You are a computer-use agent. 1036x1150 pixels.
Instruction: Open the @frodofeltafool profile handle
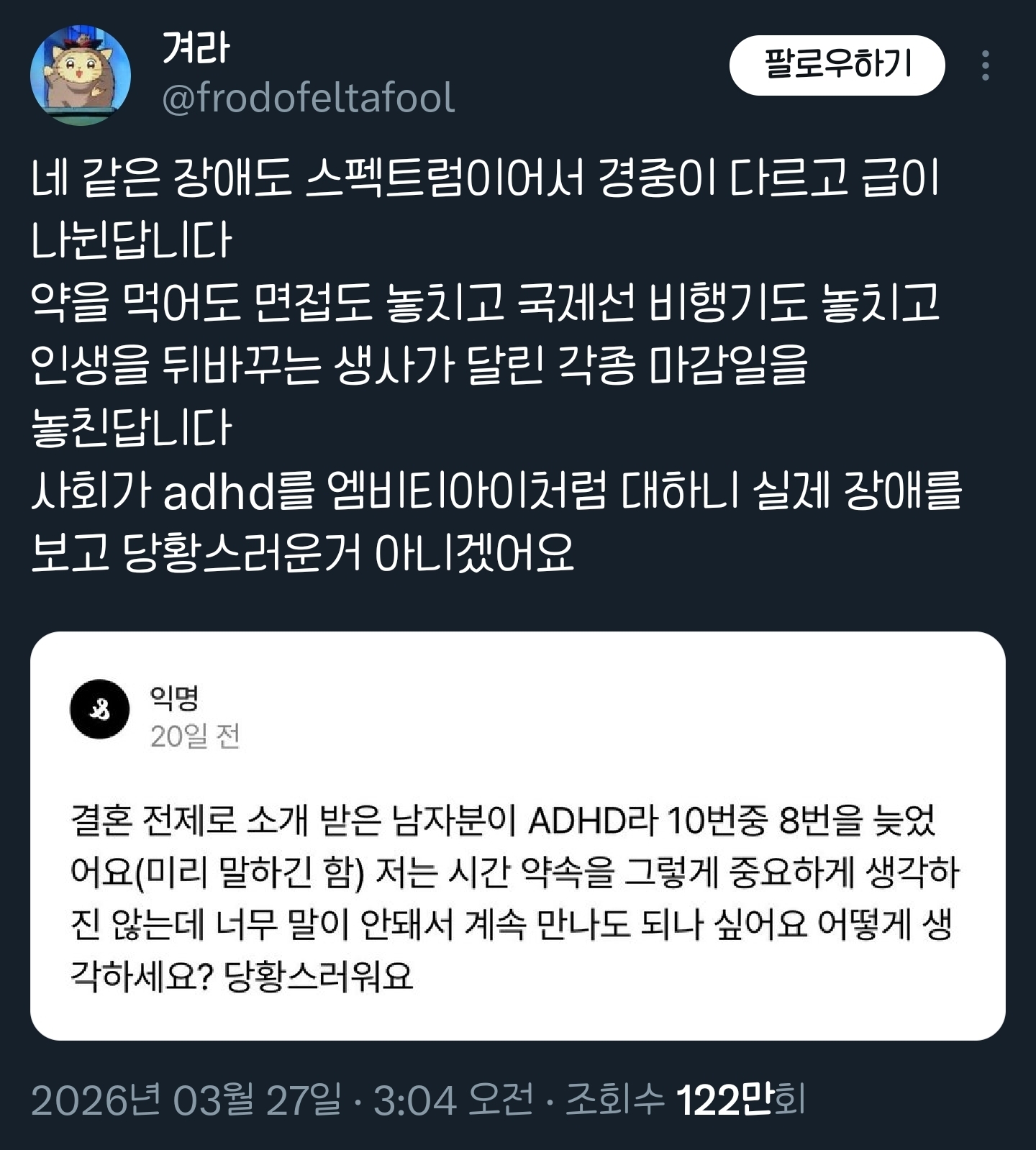point(308,98)
